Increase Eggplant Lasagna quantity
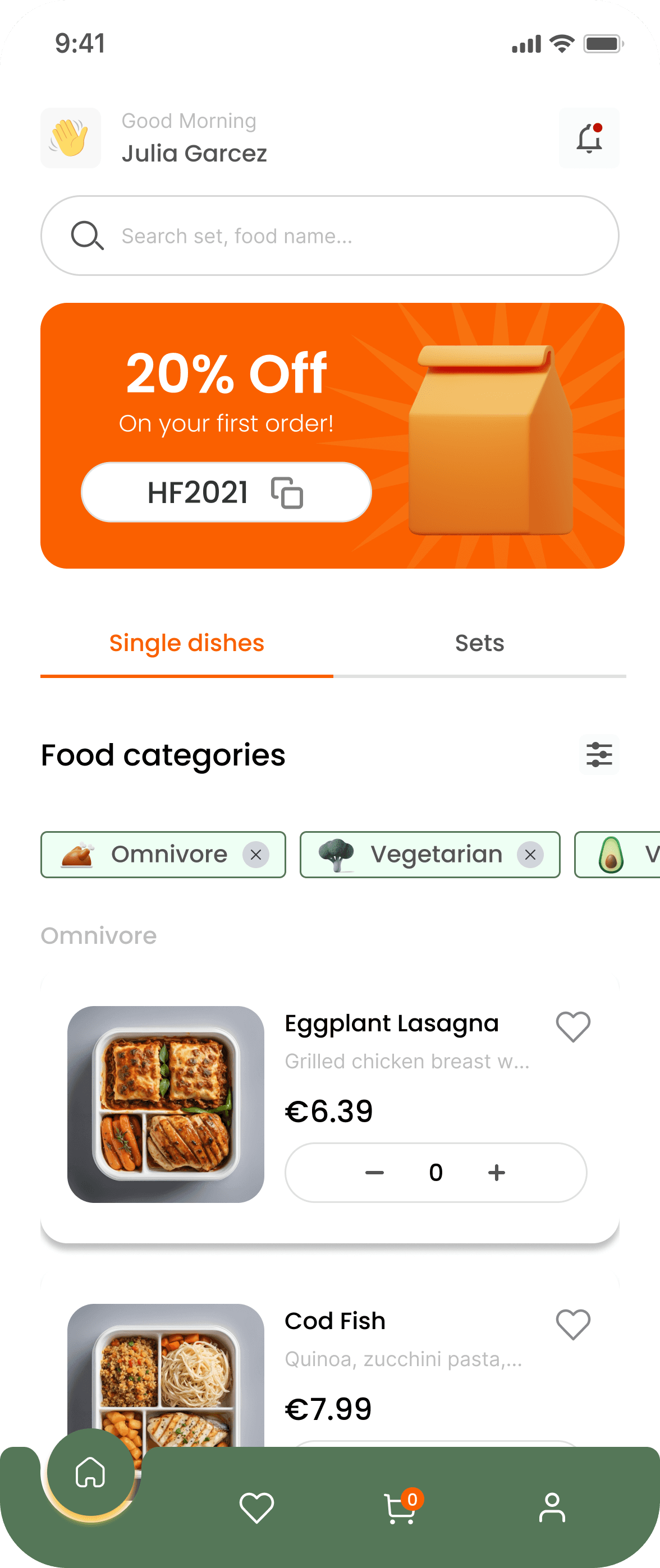The height and width of the screenshot is (1568, 660). point(497,1172)
